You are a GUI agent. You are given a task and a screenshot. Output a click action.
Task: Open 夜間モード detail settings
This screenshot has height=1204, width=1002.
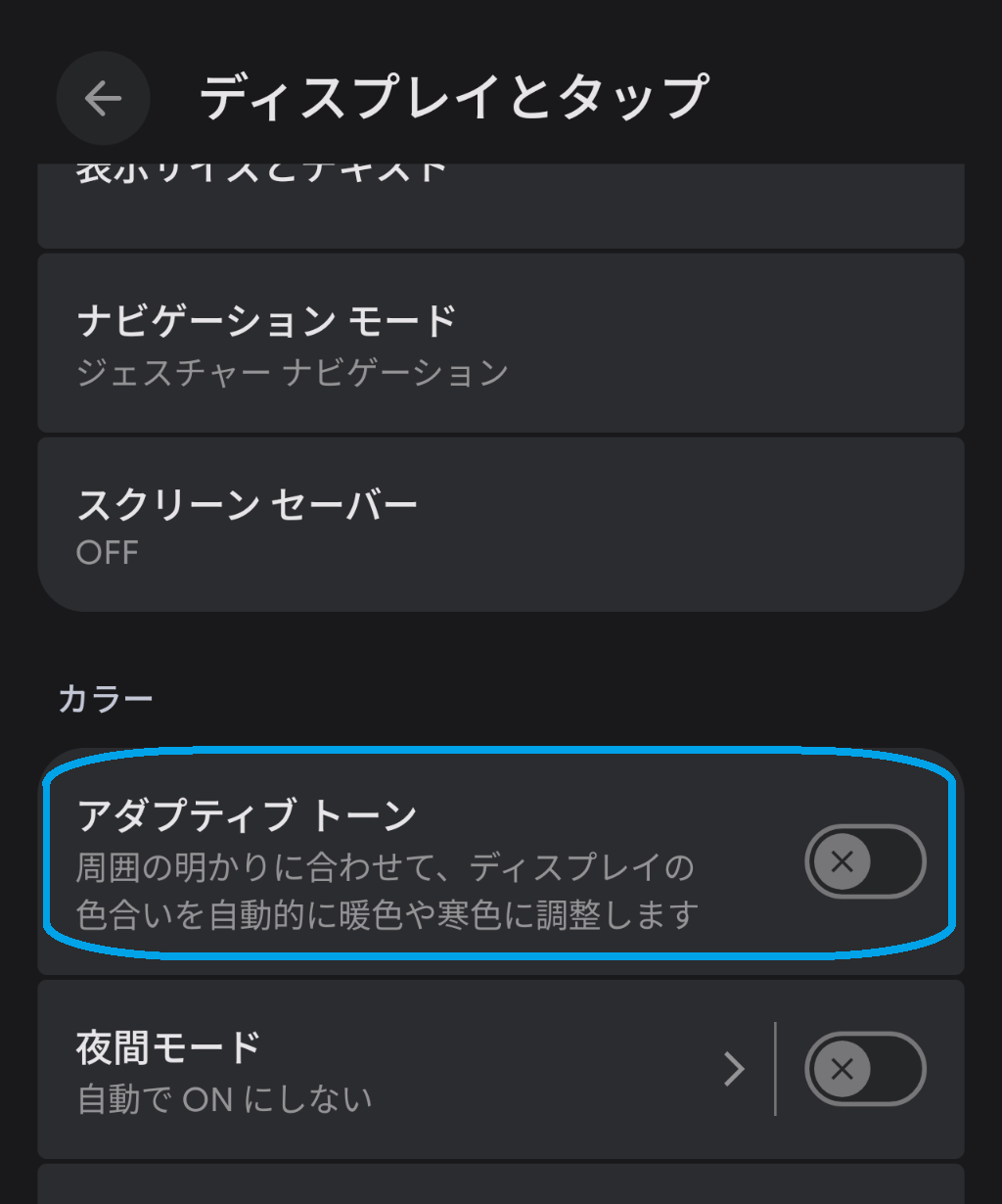(x=391, y=1070)
